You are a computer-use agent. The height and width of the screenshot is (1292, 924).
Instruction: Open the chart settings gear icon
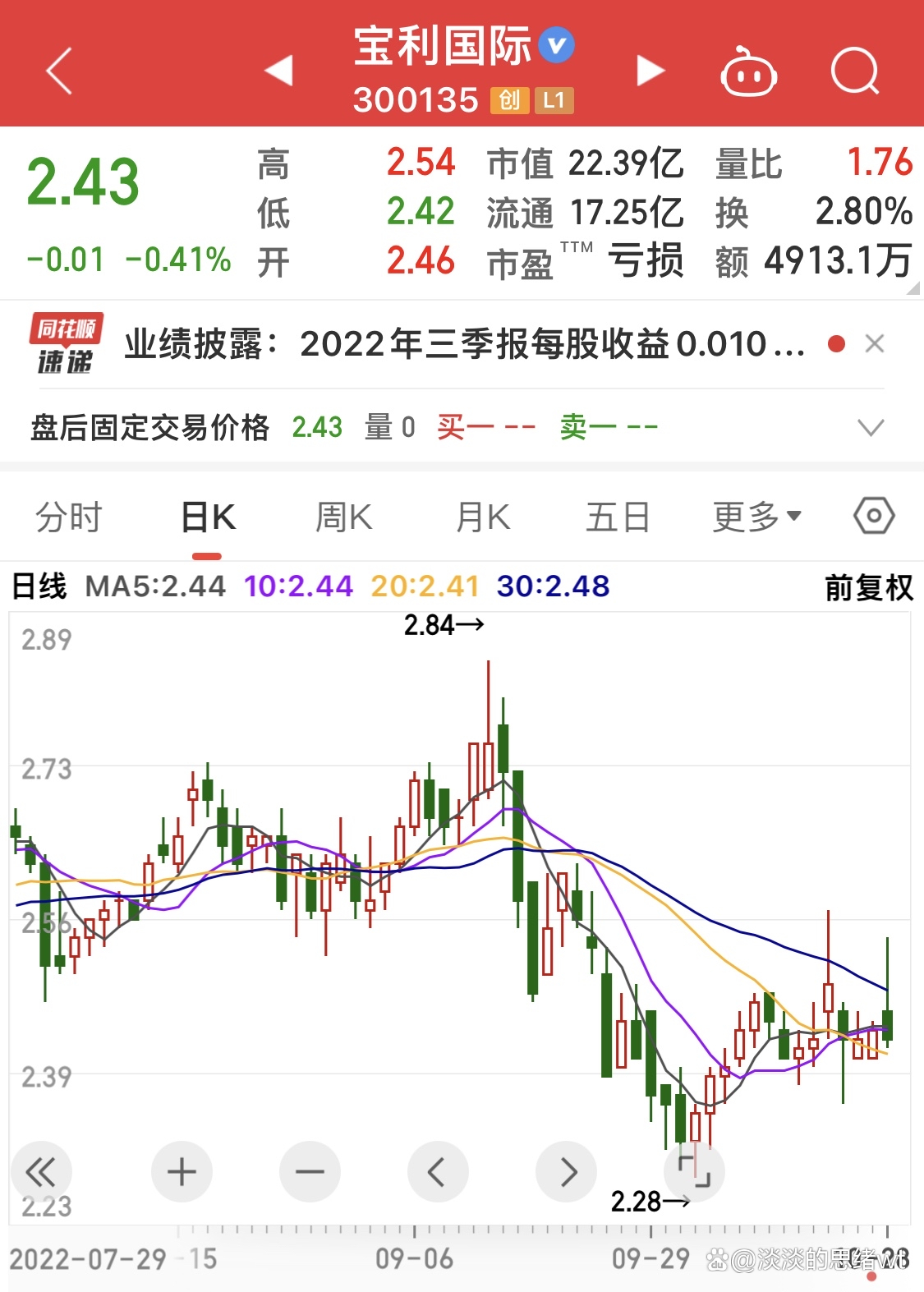[873, 515]
